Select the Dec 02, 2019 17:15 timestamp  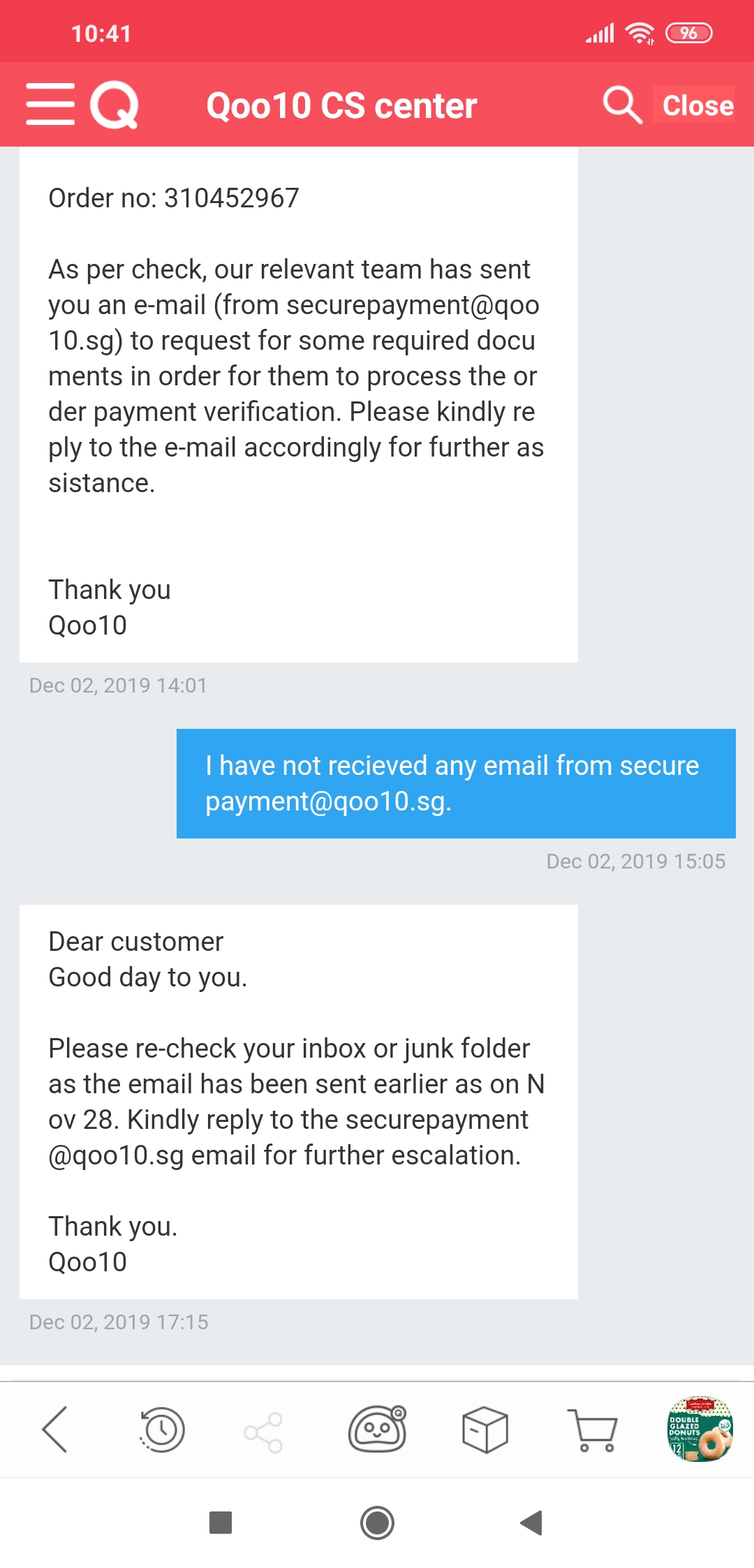pyautogui.click(x=119, y=1321)
